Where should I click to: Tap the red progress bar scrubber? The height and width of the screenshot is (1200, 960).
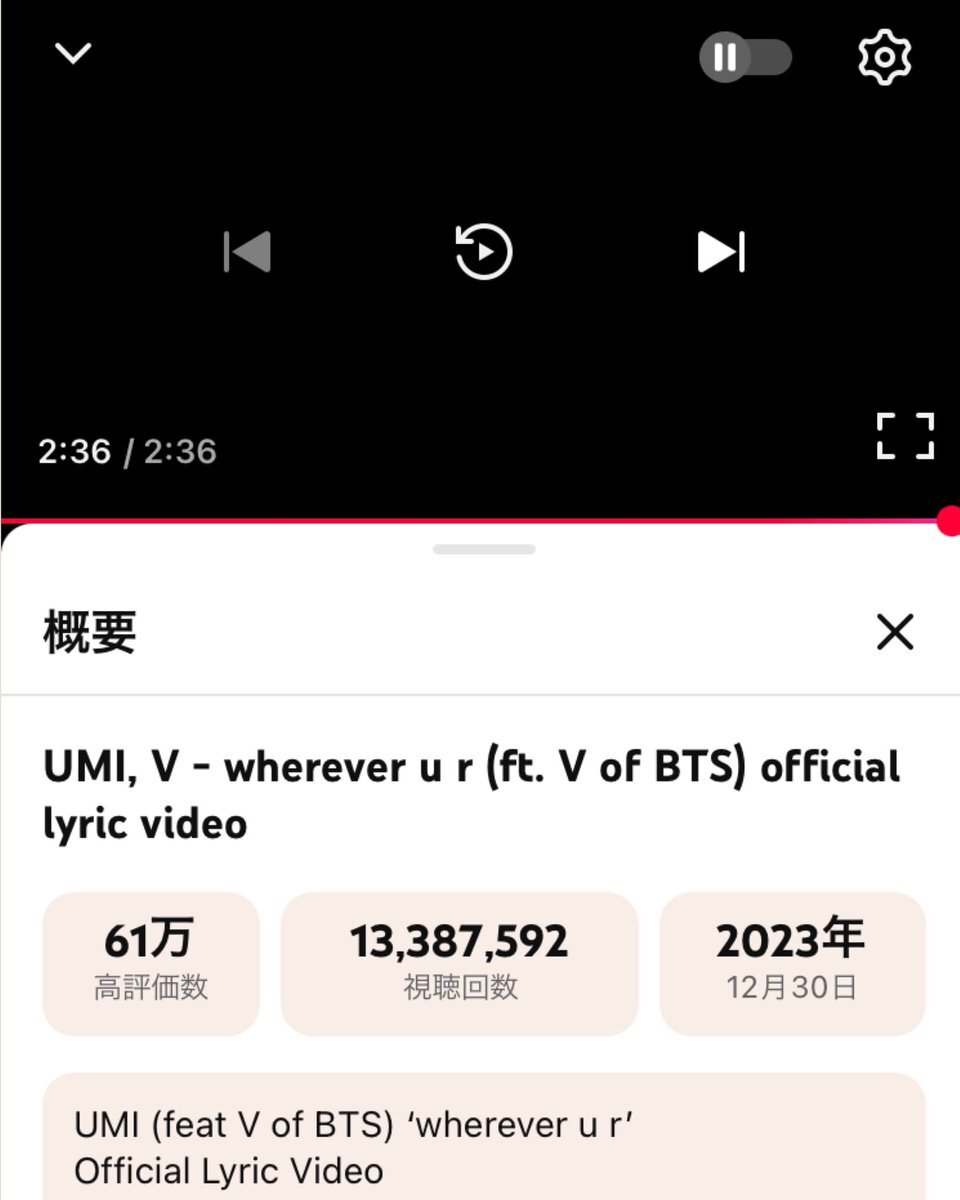pos(949,521)
